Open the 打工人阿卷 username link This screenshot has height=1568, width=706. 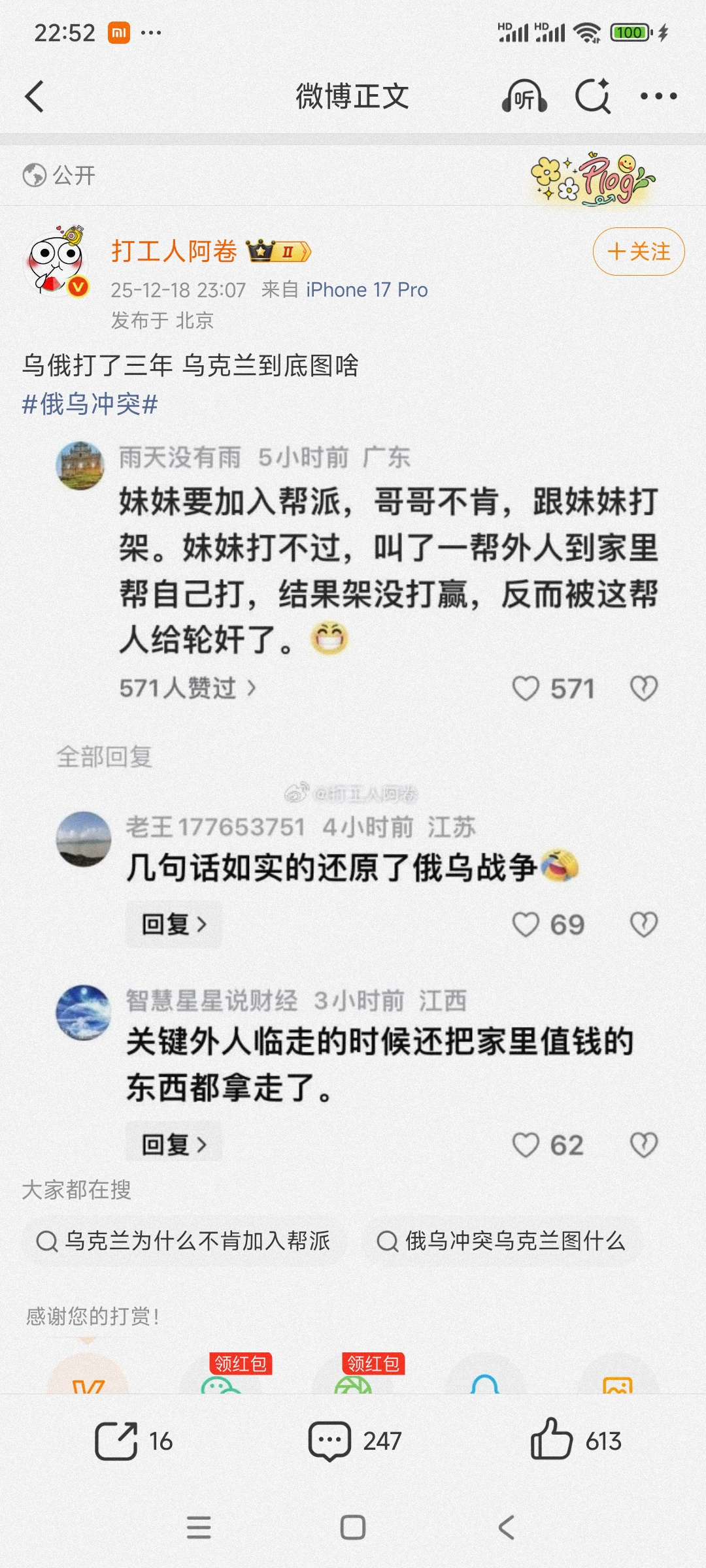[174, 252]
